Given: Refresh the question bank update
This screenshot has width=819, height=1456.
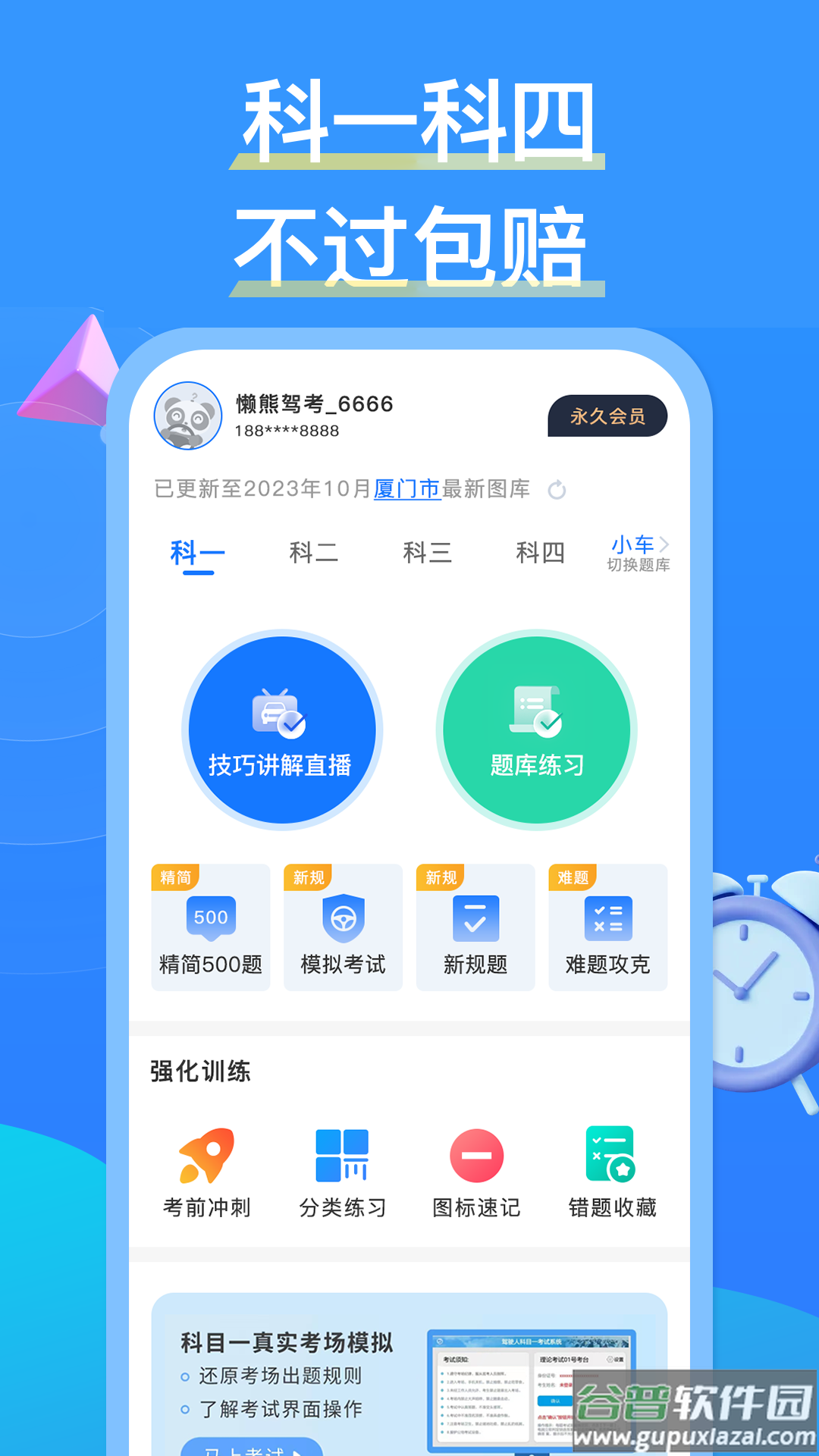Looking at the screenshot, I should (559, 490).
